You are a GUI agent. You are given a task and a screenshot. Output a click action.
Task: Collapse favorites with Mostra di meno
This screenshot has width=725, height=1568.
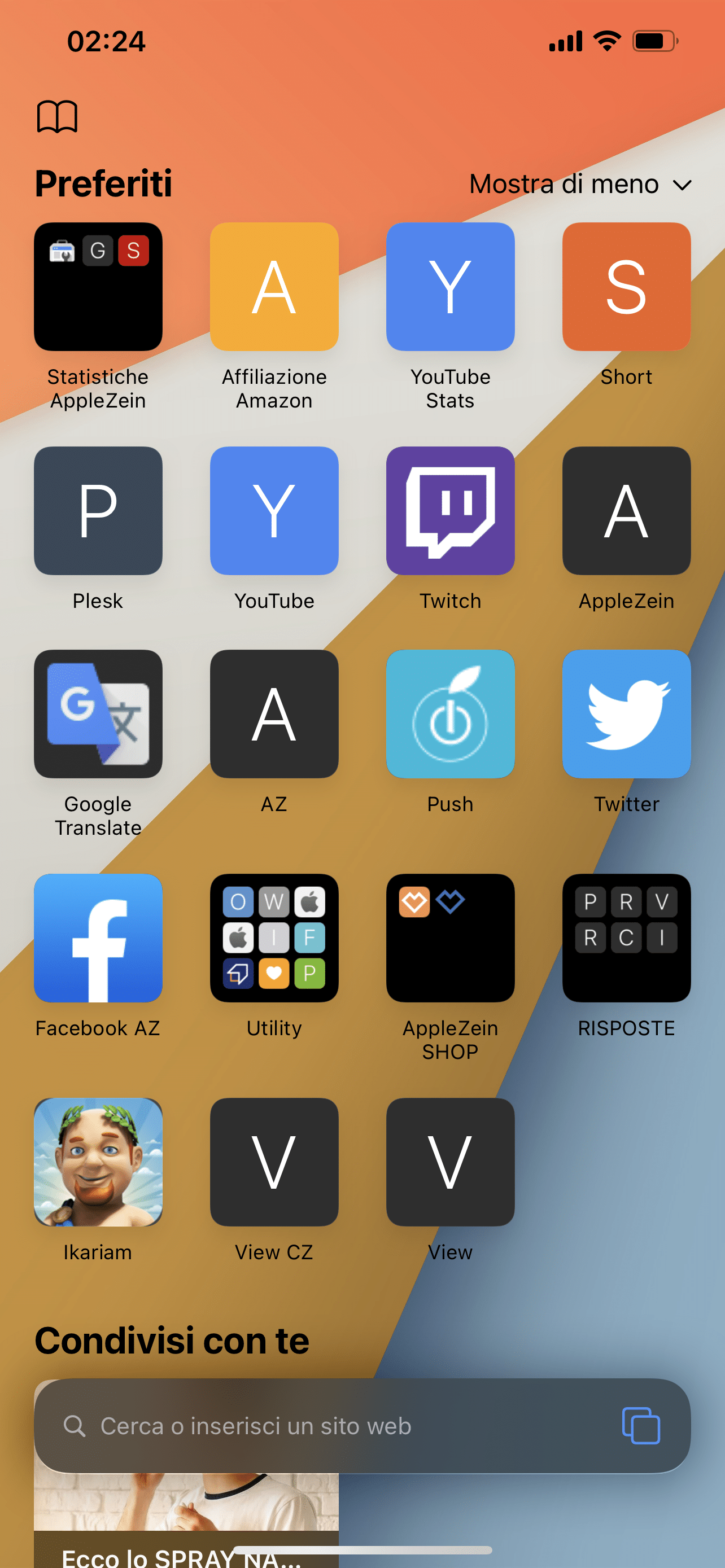(580, 185)
